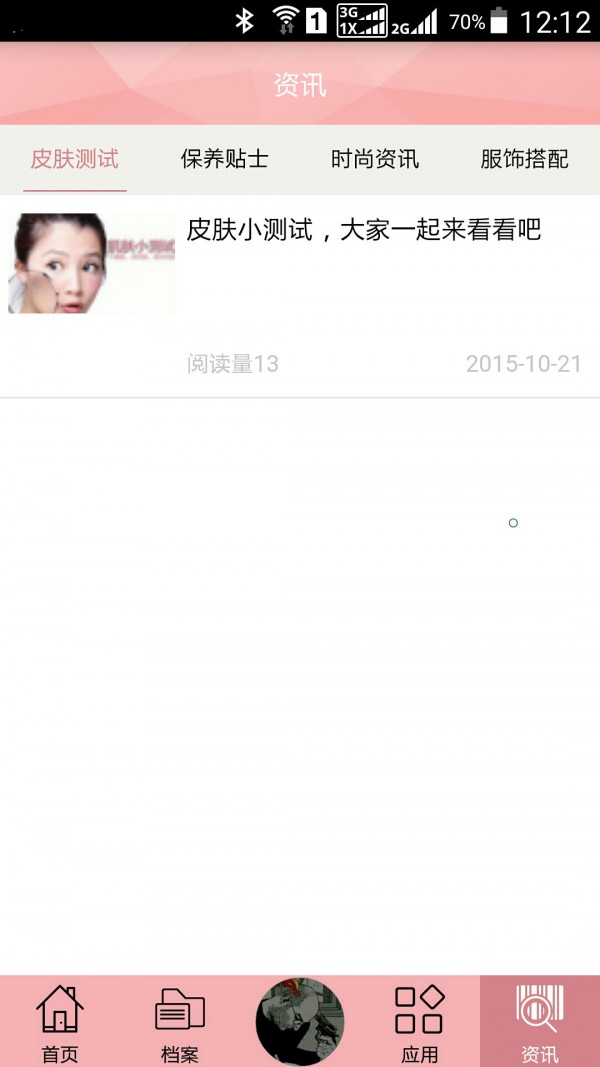The height and width of the screenshot is (1067, 600).
Task: Open the 档案 section
Action: (180, 1022)
